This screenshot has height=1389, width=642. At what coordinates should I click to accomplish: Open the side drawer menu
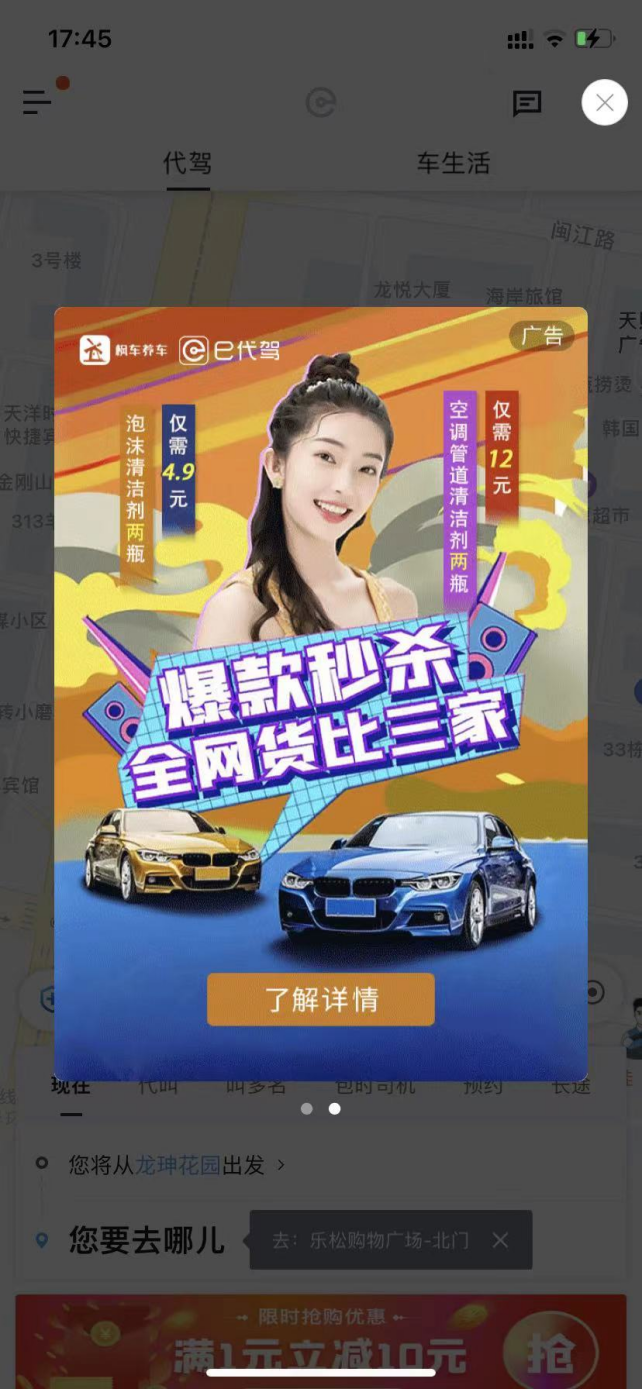[x=37, y=102]
